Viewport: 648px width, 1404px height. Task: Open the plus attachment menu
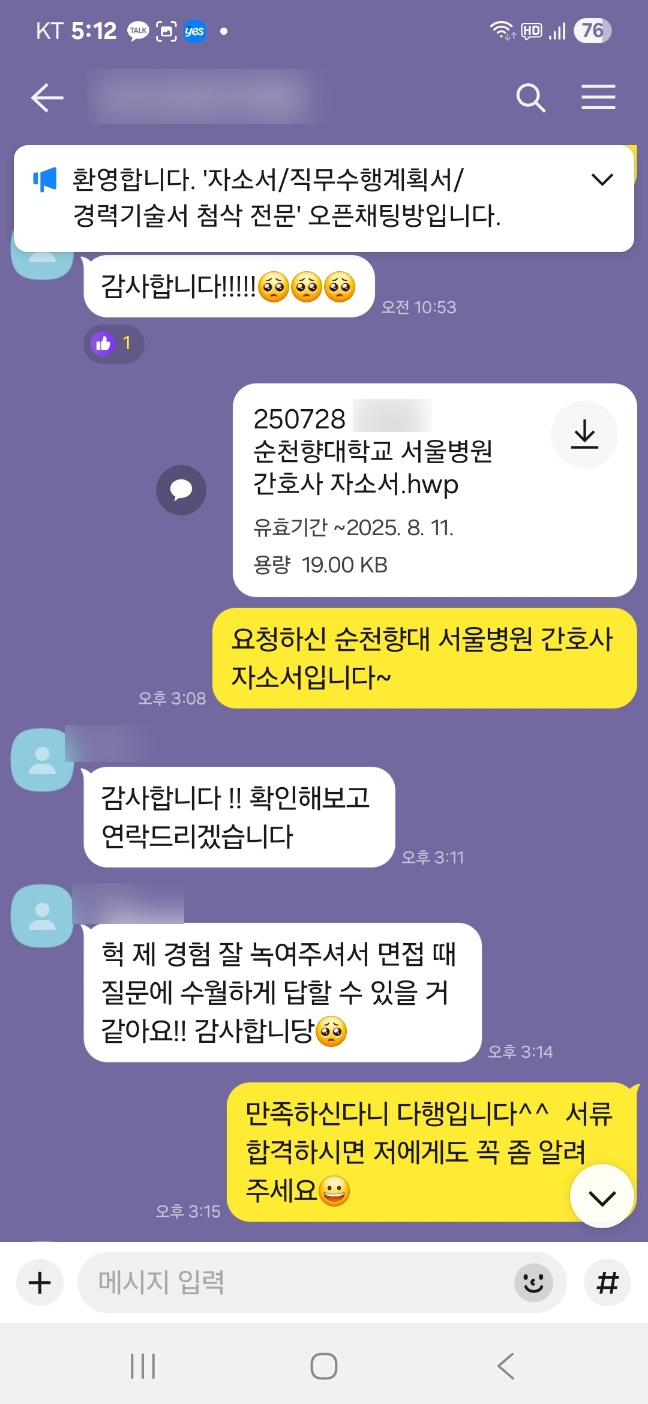click(x=39, y=1282)
